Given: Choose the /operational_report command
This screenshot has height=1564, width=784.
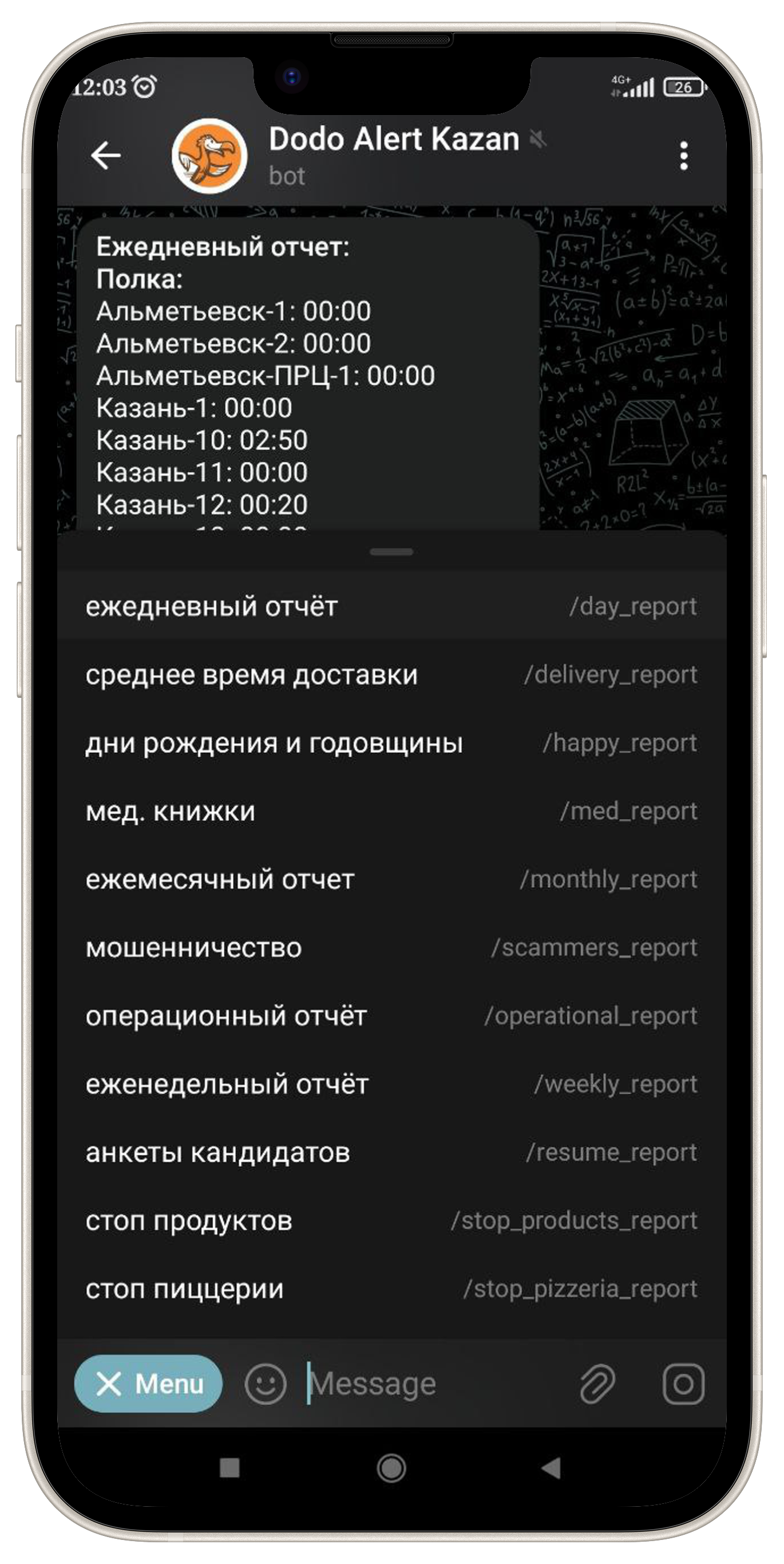Looking at the screenshot, I should tap(391, 1016).
